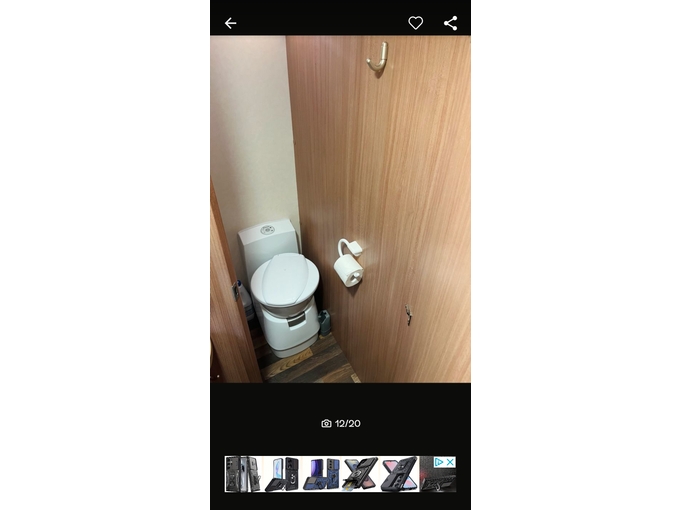The width and height of the screenshot is (681, 510).
Task: Add this listing to favorites
Action: (415, 23)
